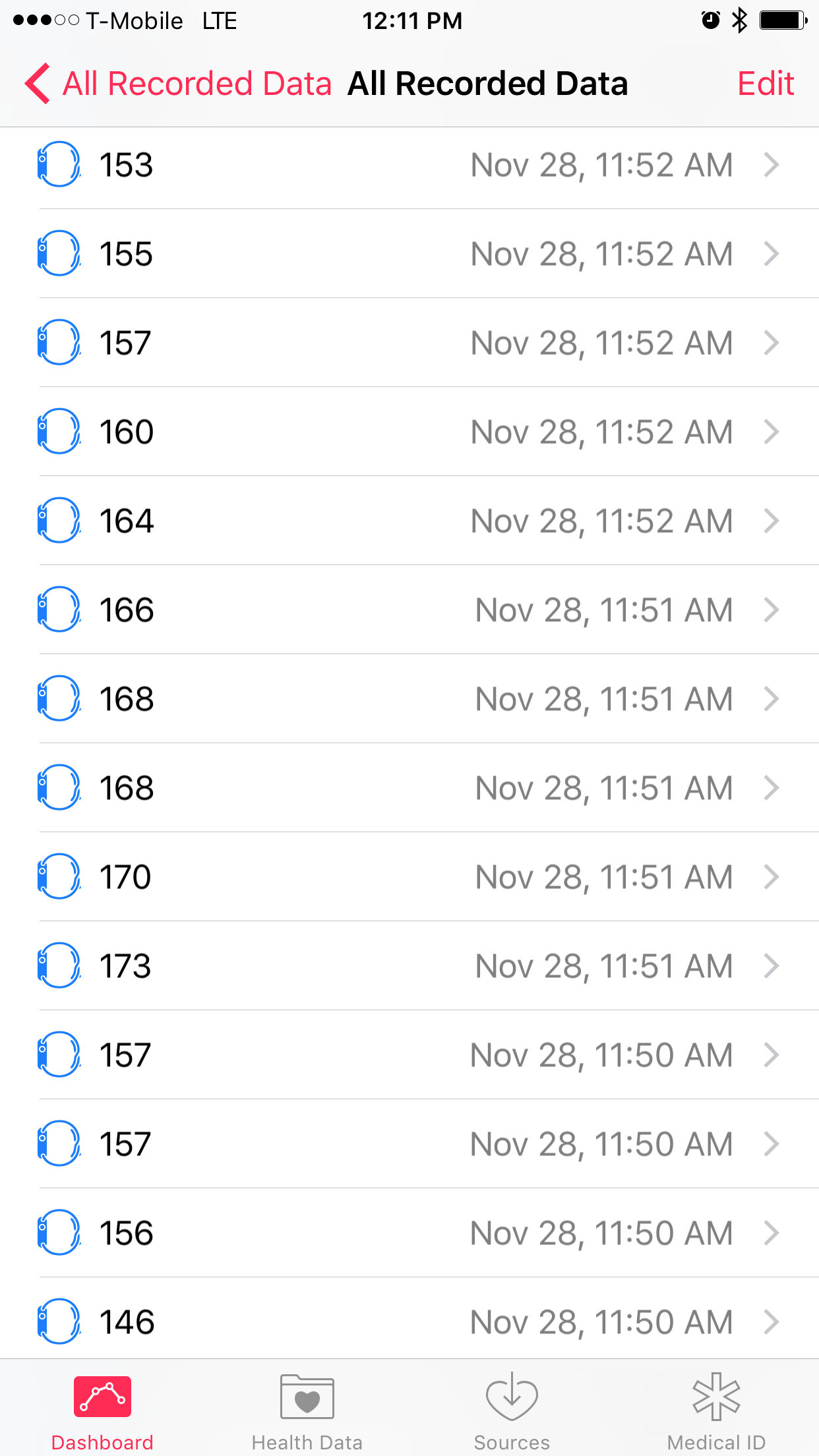Switch to the Health Data tab
Viewport: 819px width, 1456px height.
coord(307,1411)
